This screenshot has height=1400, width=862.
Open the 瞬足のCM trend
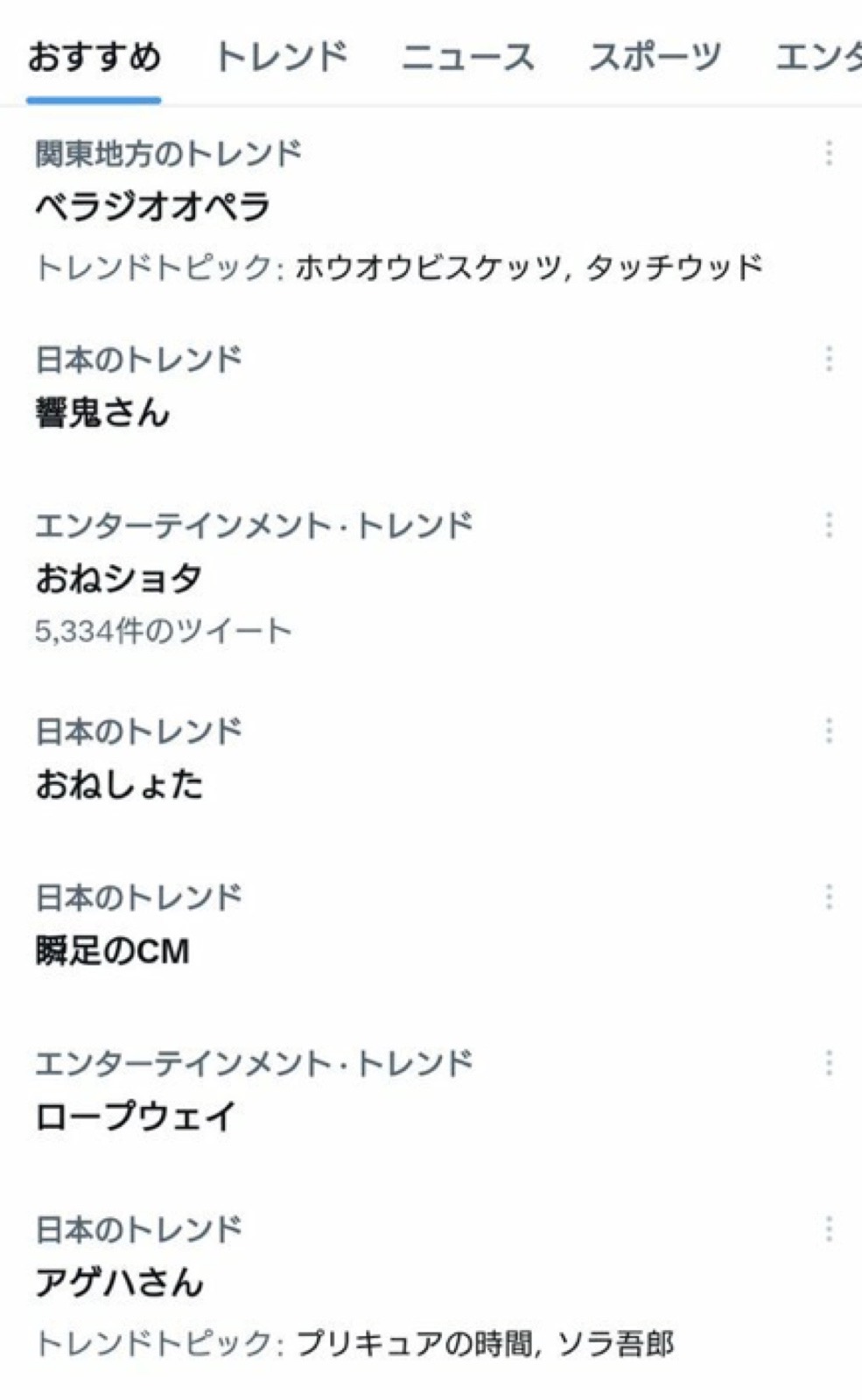pyautogui.click(x=112, y=950)
